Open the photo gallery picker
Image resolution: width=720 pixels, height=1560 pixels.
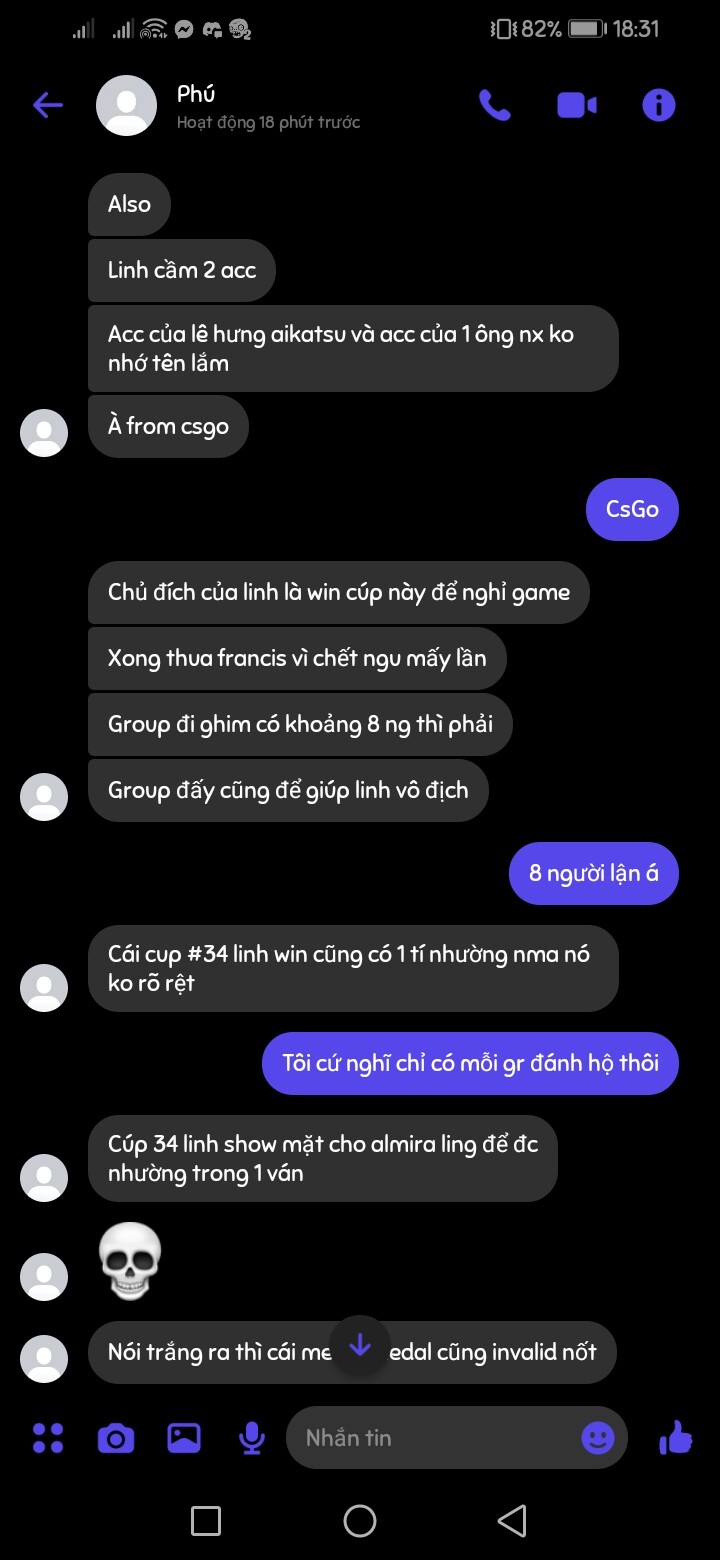tap(184, 1438)
